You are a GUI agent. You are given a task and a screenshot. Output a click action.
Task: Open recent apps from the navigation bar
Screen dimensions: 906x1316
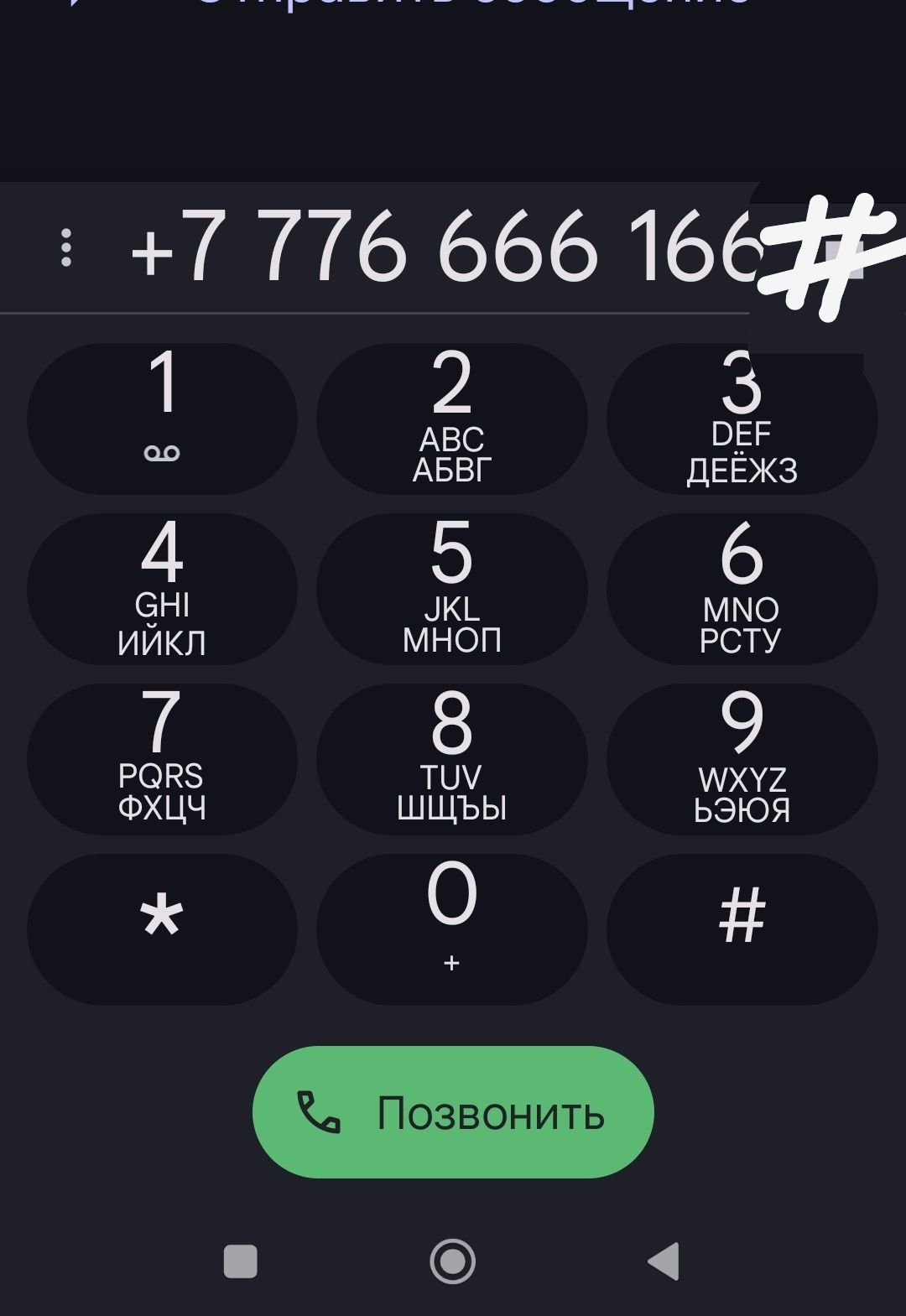(241, 1261)
